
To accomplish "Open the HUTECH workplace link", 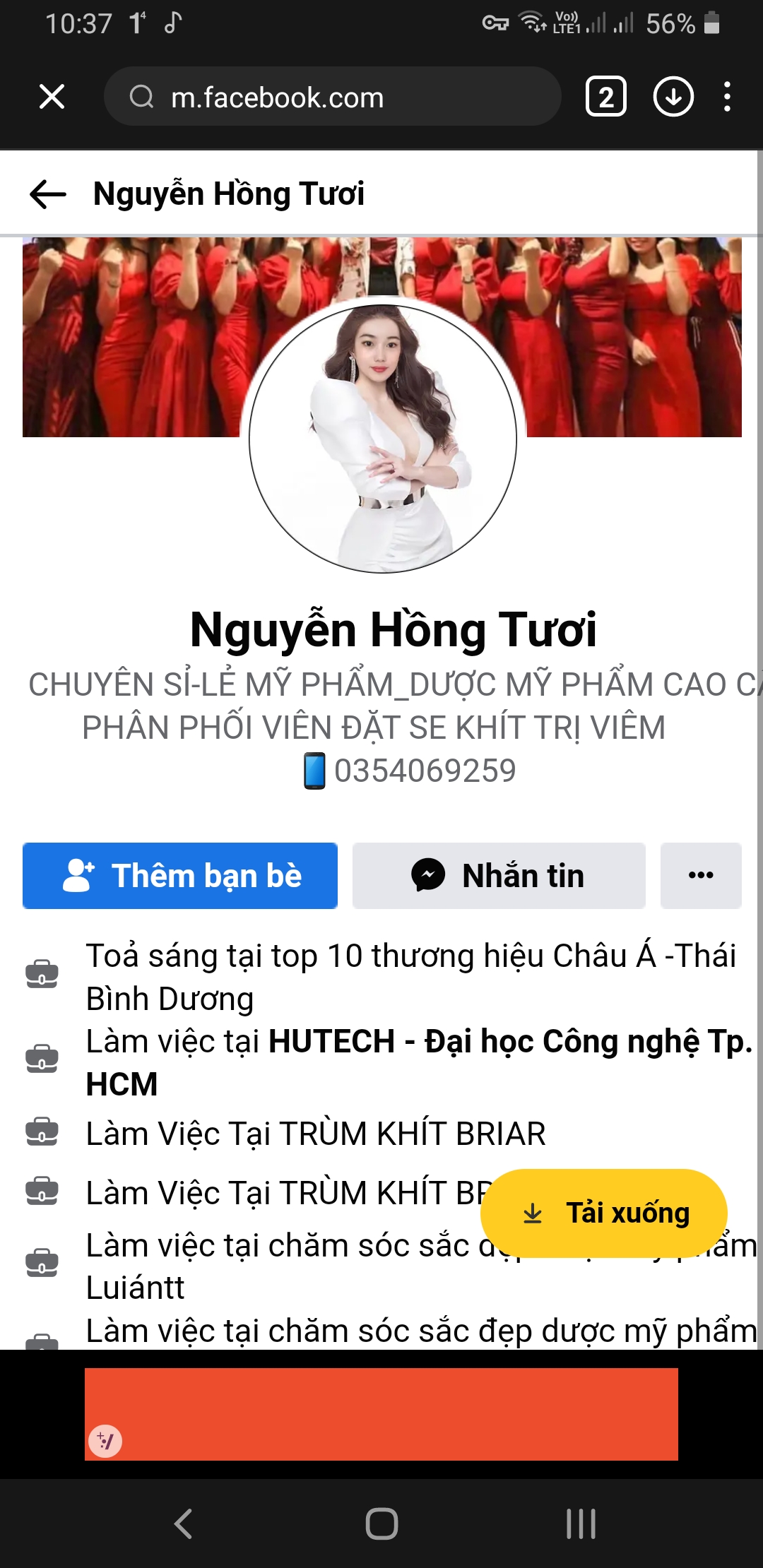I will (x=420, y=1062).
